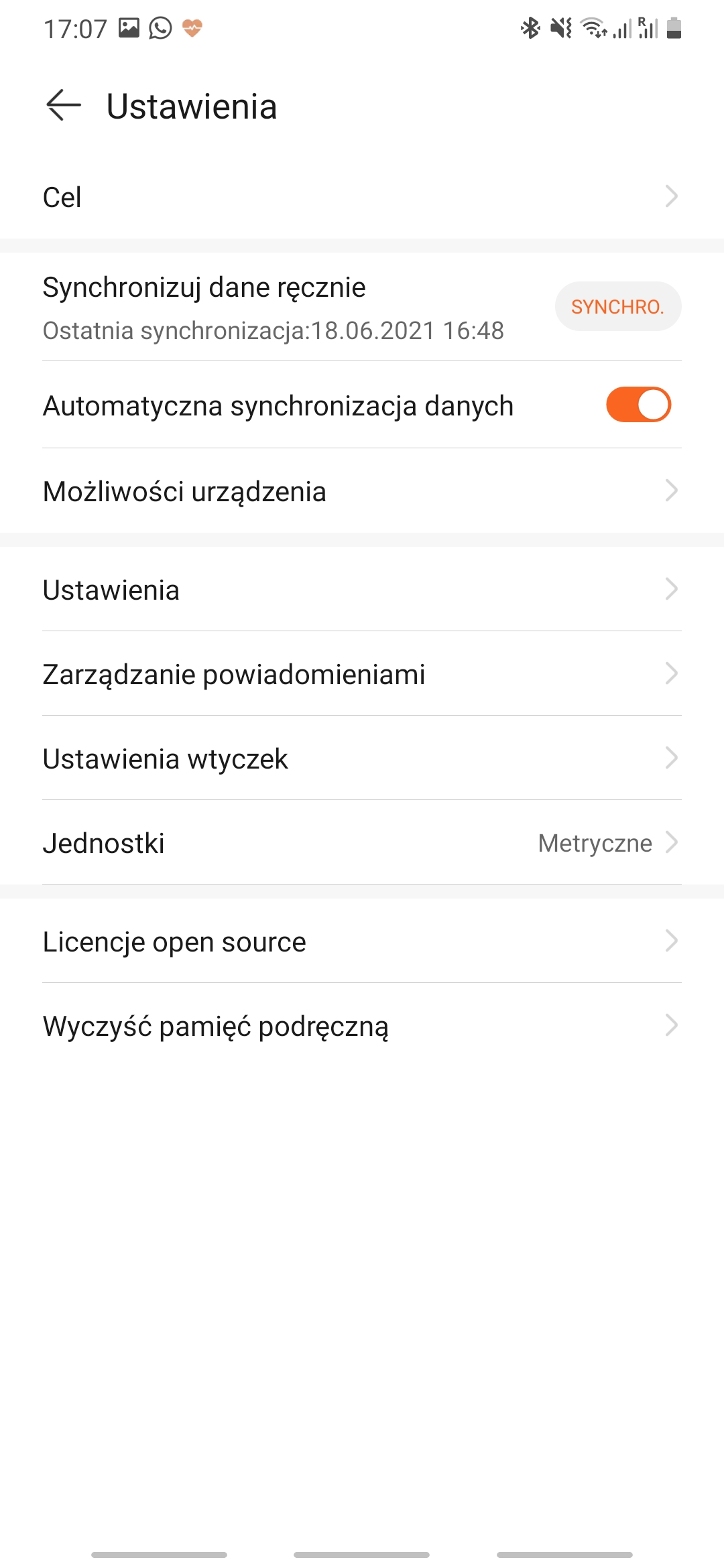This screenshot has width=724, height=1568.
Task: Open the Cel settings row
Action: [362, 197]
